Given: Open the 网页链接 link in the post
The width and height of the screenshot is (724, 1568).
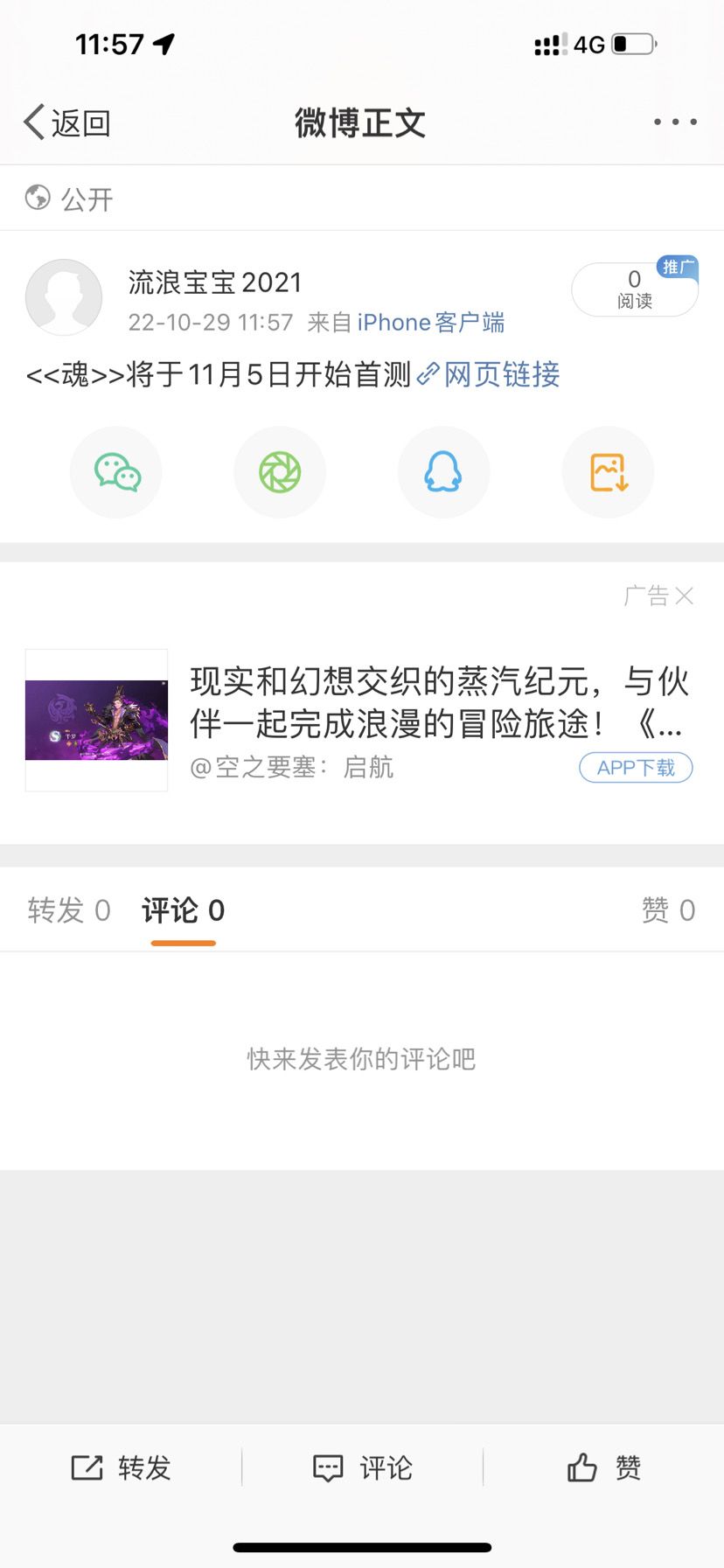Looking at the screenshot, I should coord(489,374).
